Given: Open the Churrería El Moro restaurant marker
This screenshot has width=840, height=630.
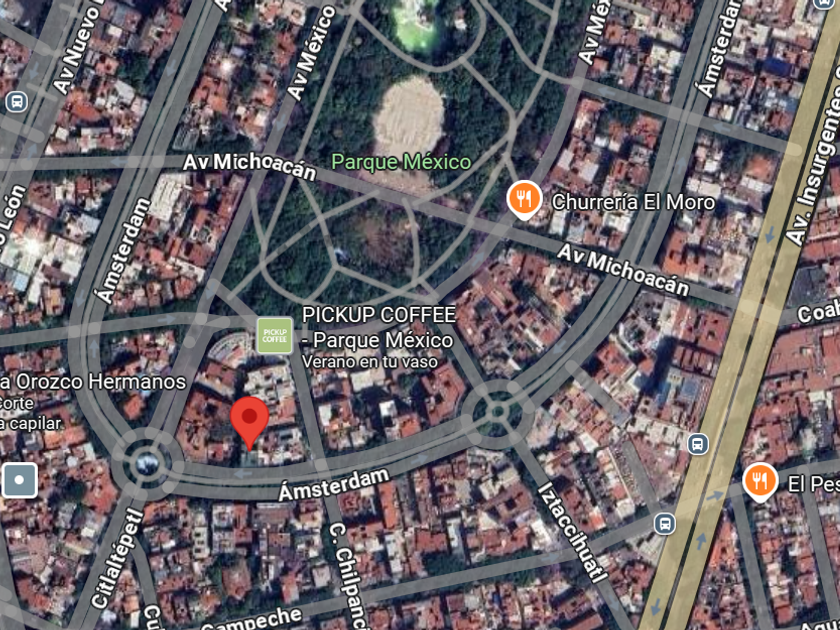Looking at the screenshot, I should coord(524,200).
